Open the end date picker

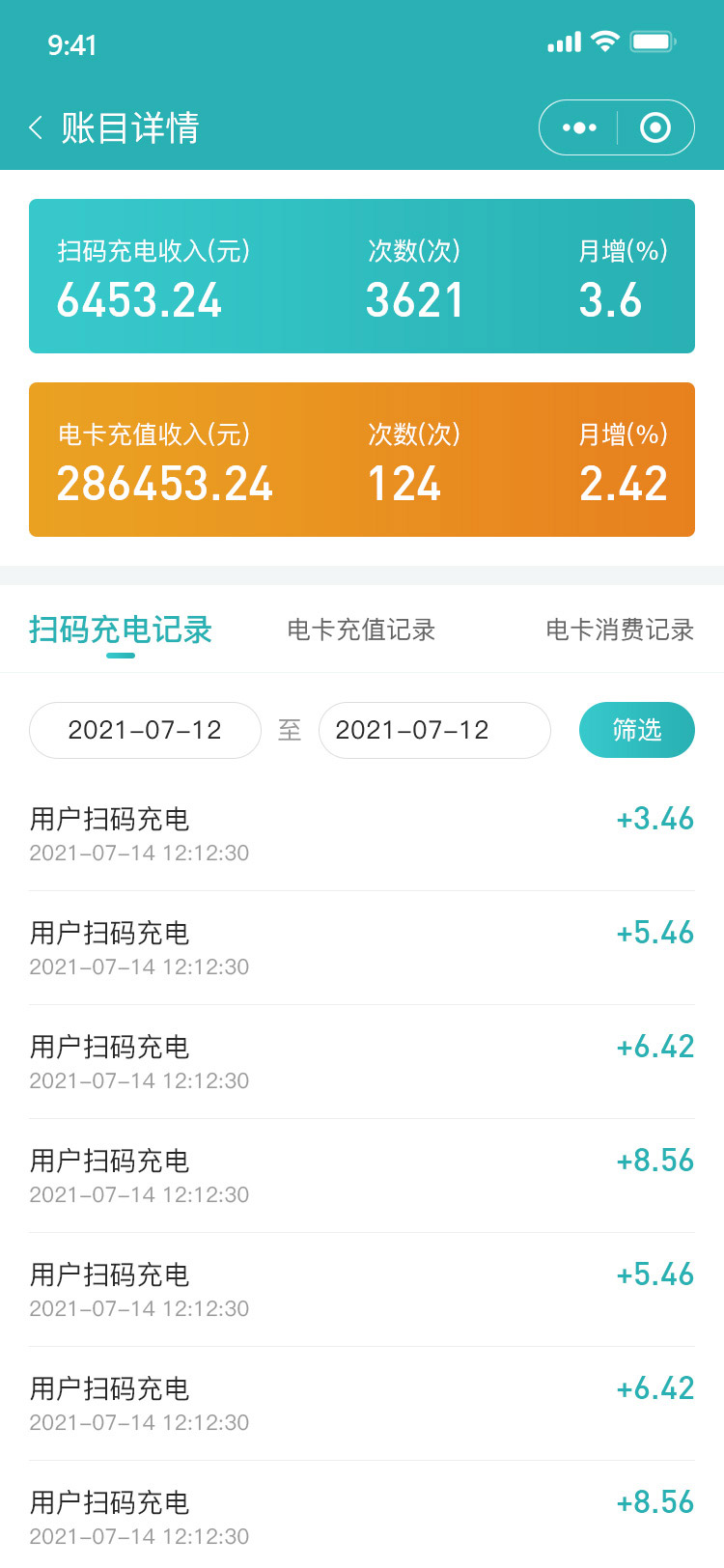click(x=434, y=730)
